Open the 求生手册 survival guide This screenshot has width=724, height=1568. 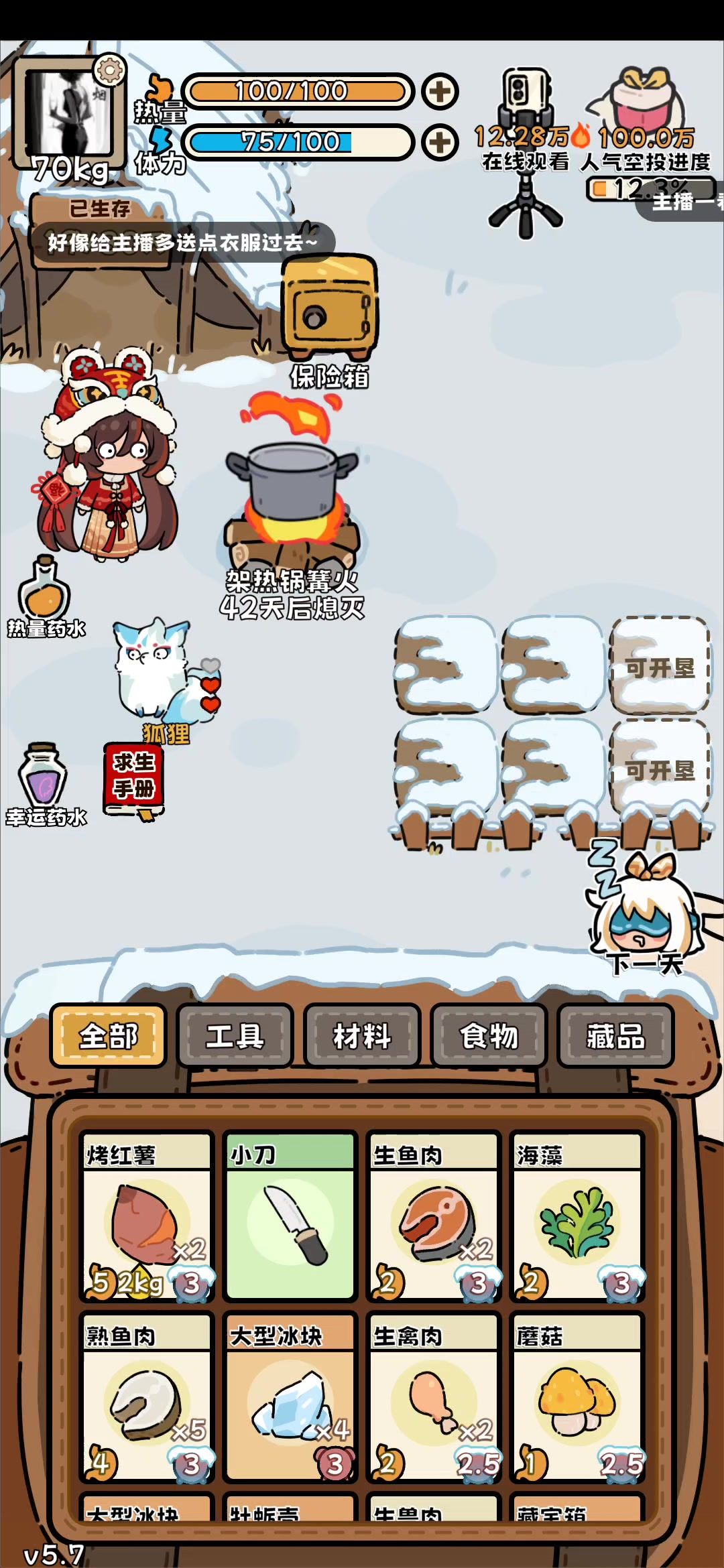click(x=133, y=779)
